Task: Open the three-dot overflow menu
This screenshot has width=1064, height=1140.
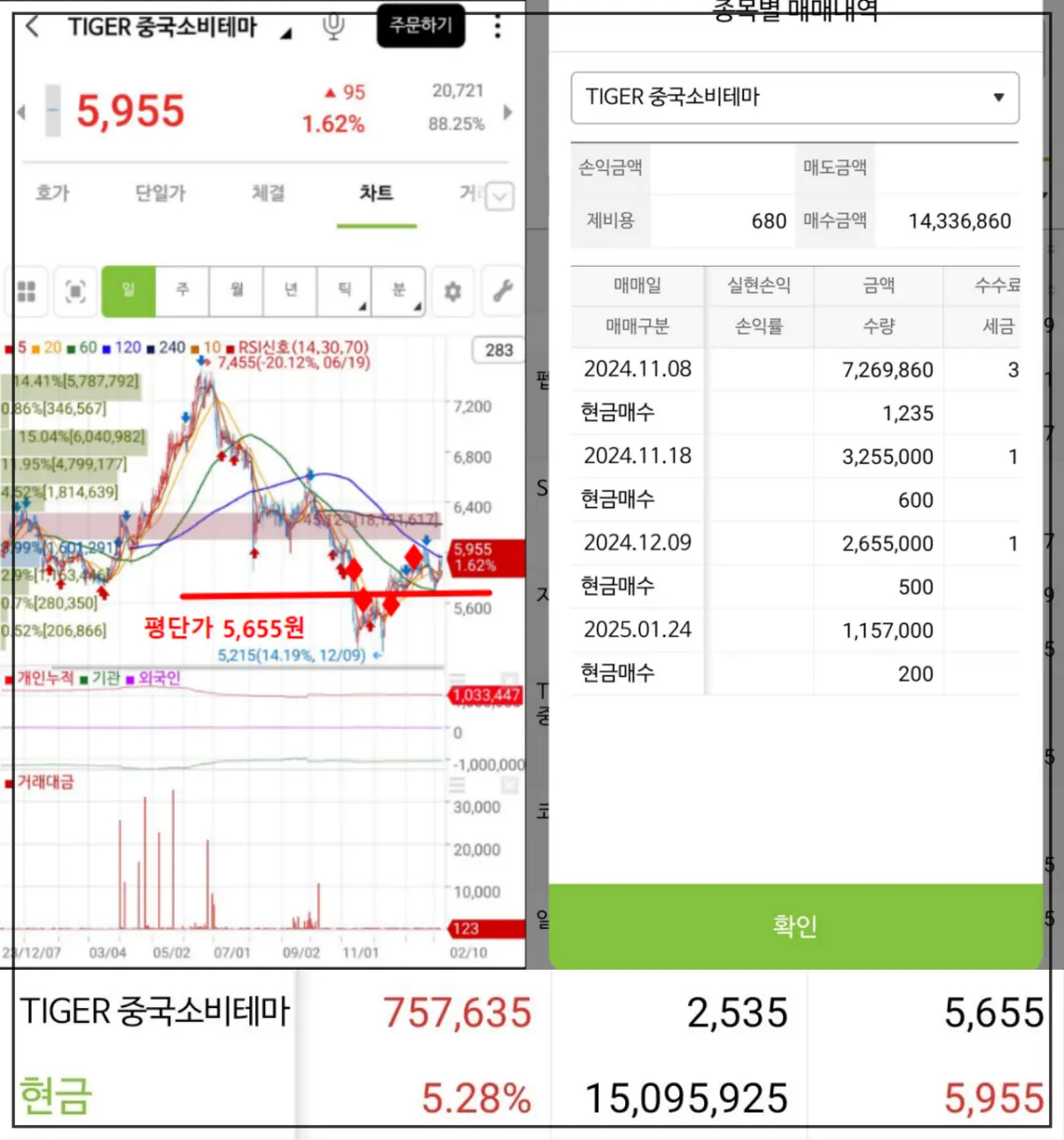Action: (497, 27)
